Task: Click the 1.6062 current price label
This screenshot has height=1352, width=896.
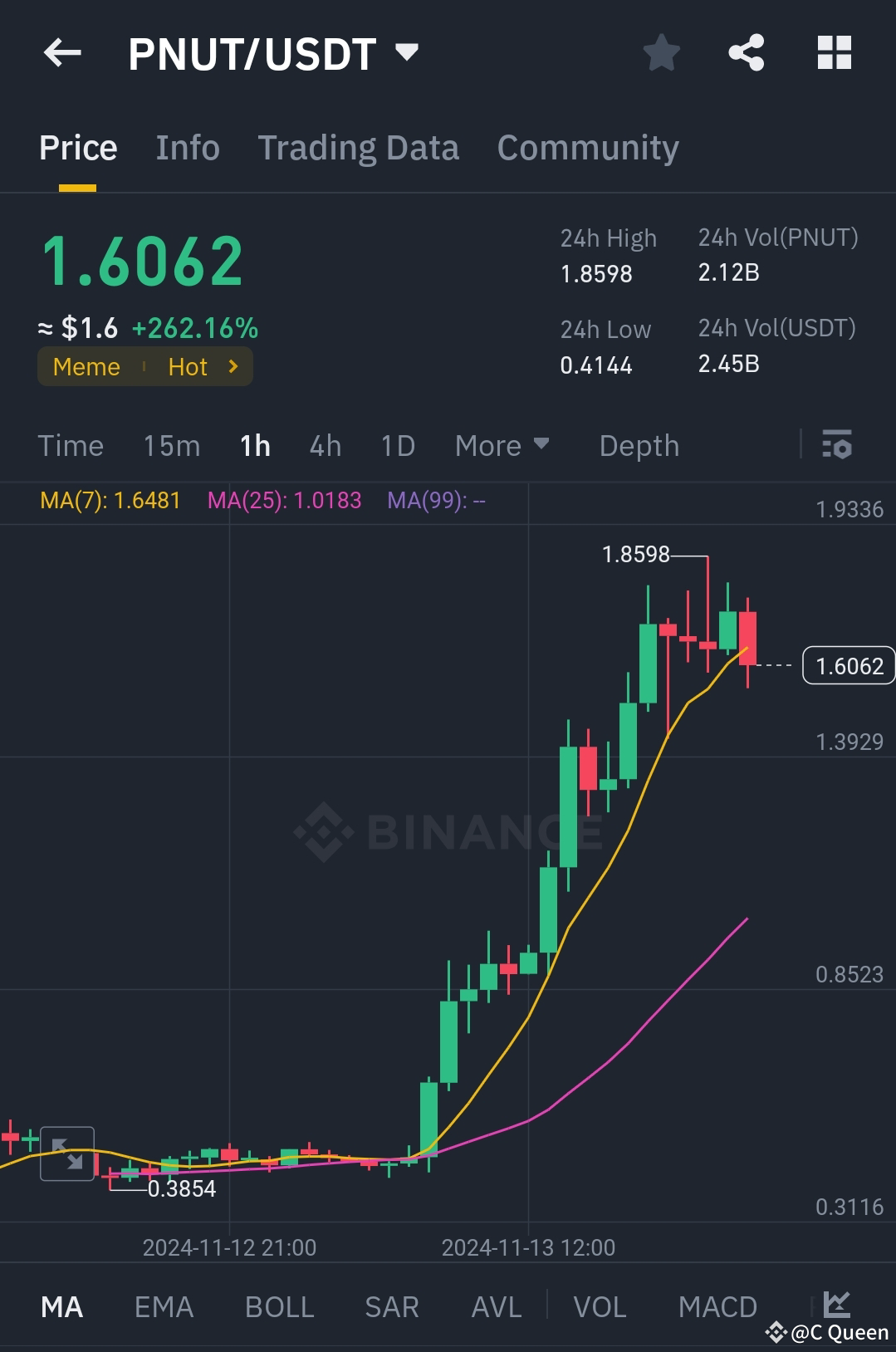Action: click(x=847, y=665)
